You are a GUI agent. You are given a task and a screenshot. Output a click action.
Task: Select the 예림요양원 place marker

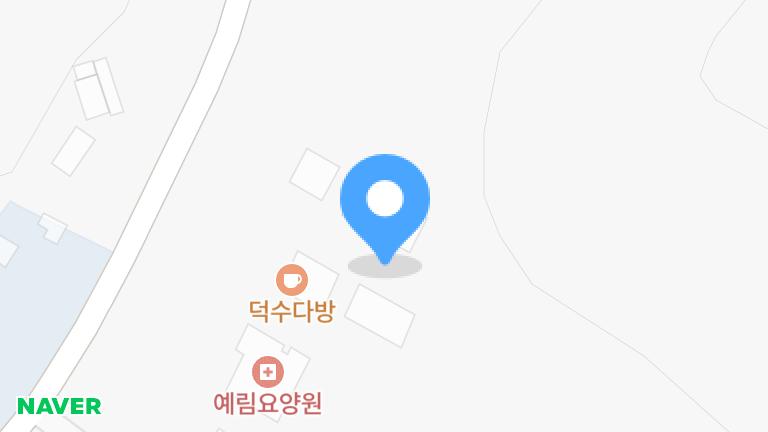pos(267,373)
